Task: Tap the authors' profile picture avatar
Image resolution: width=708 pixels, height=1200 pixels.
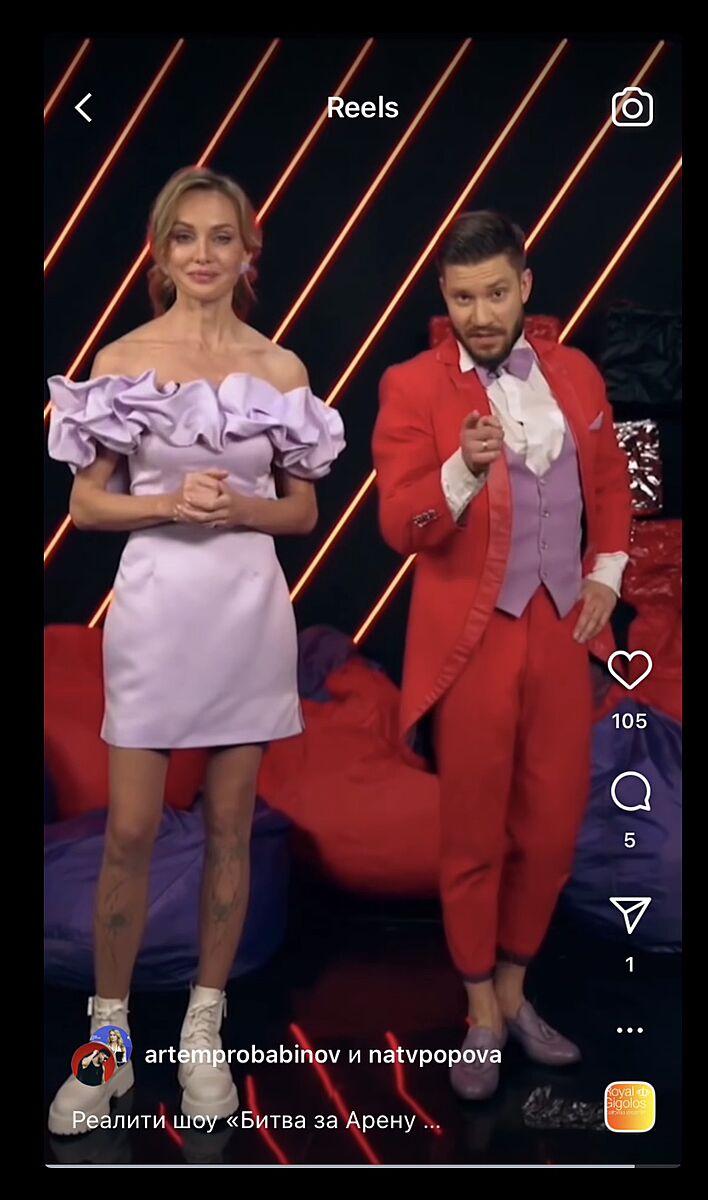Action: [102, 1056]
